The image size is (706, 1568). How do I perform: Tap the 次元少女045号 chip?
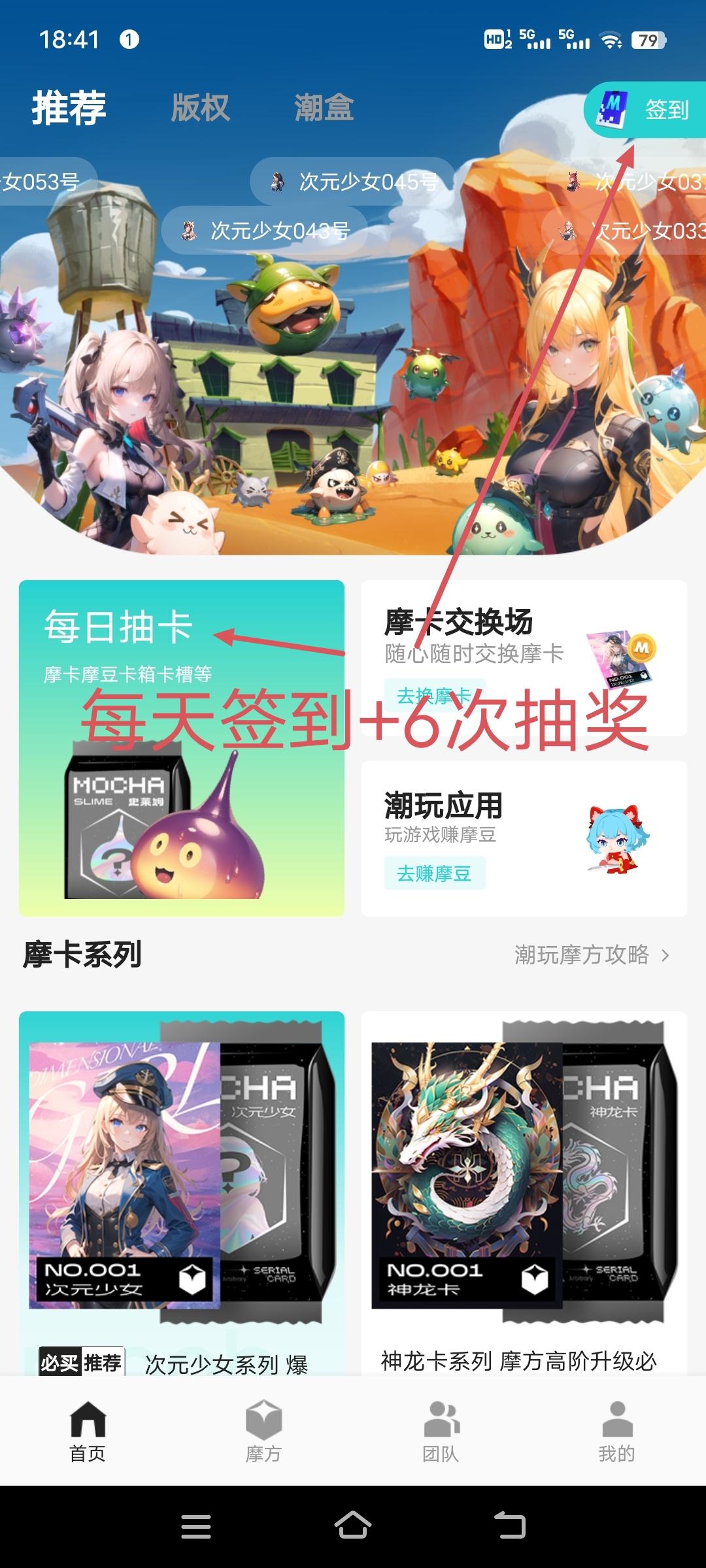(x=353, y=182)
